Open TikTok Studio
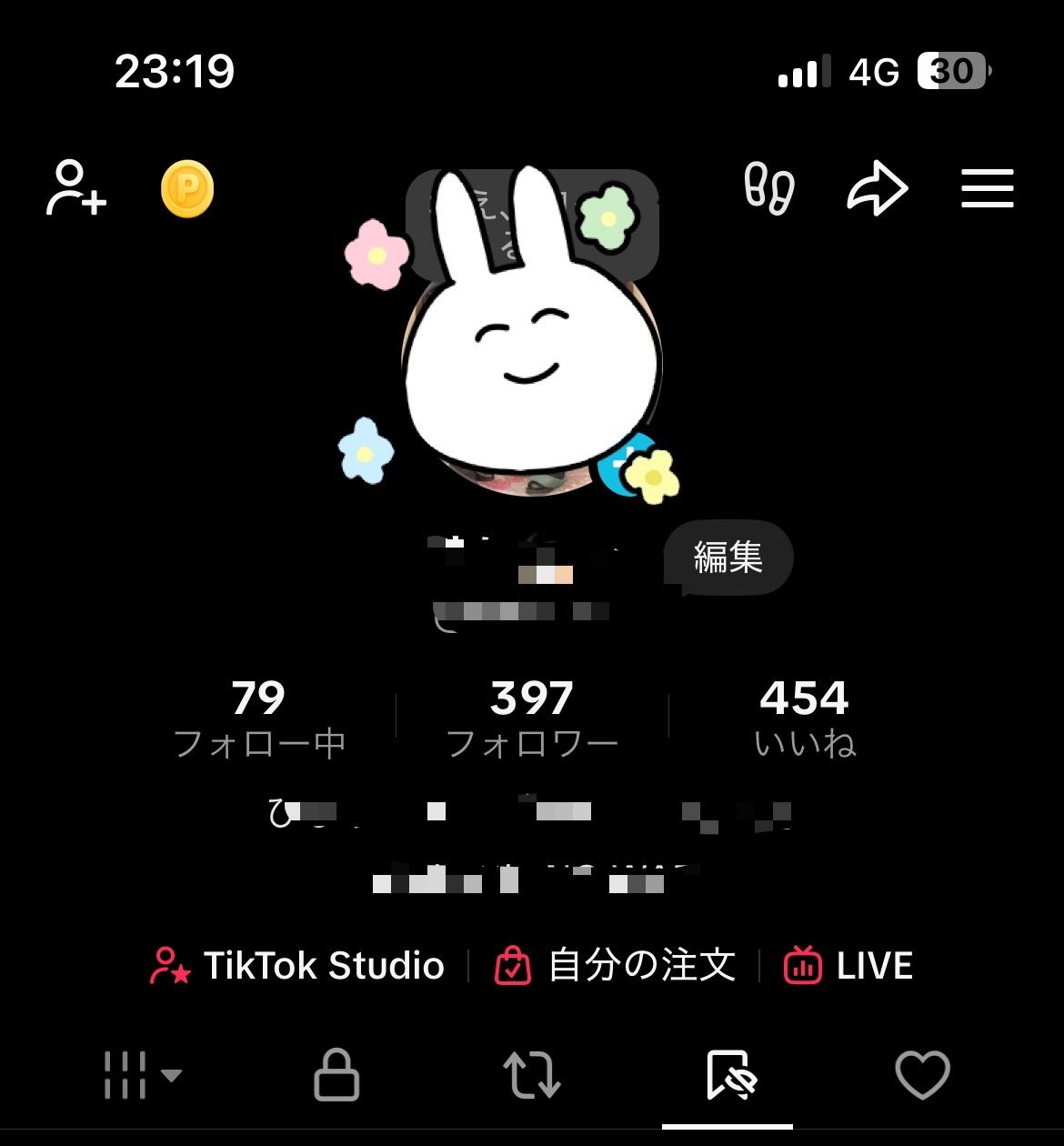1064x1146 pixels. coord(297,966)
